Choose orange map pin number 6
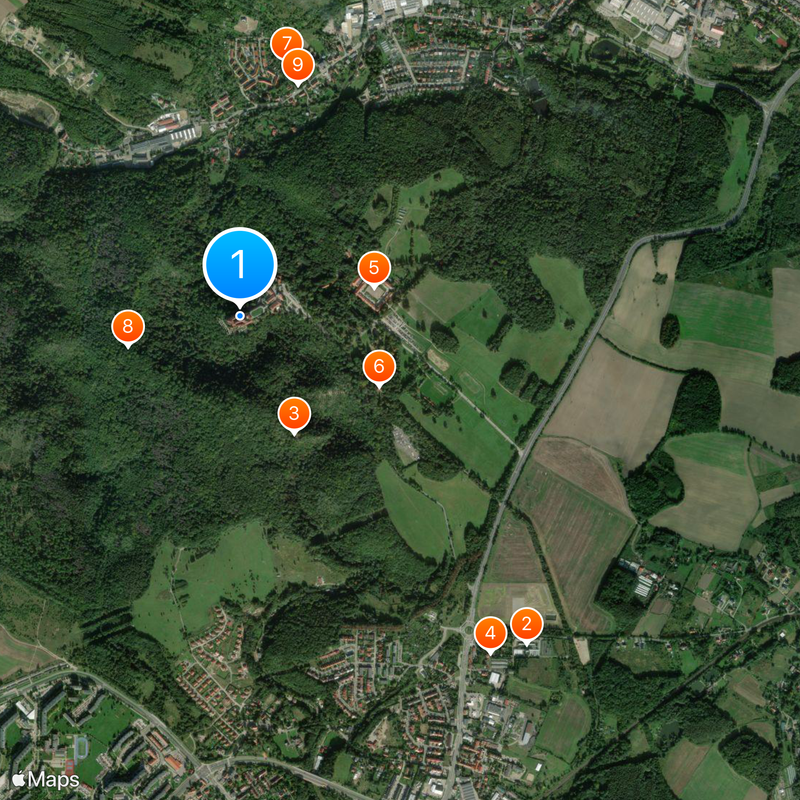 click(x=378, y=367)
